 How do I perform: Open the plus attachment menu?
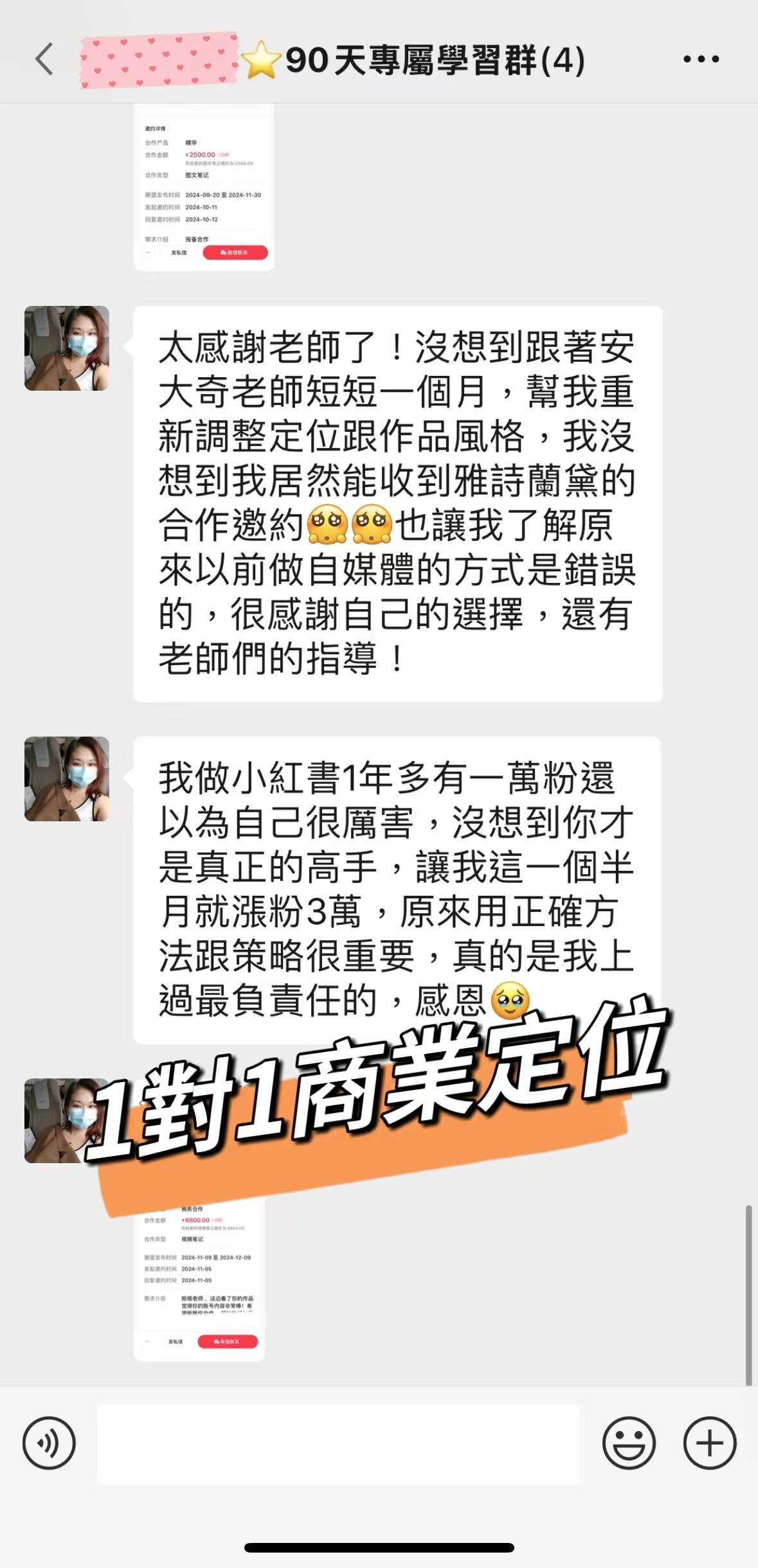pos(710,1443)
